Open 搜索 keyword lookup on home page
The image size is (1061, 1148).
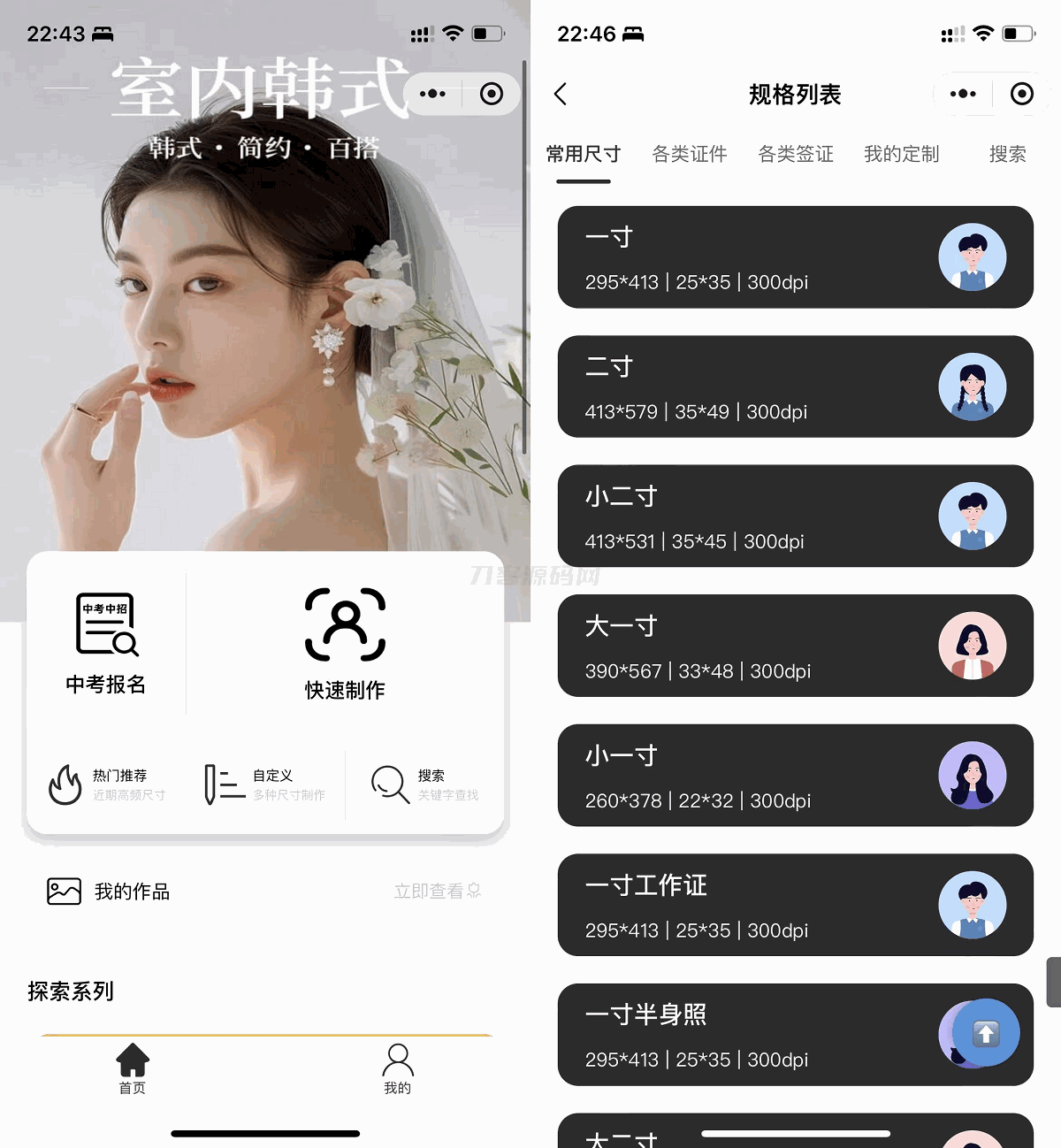click(425, 784)
